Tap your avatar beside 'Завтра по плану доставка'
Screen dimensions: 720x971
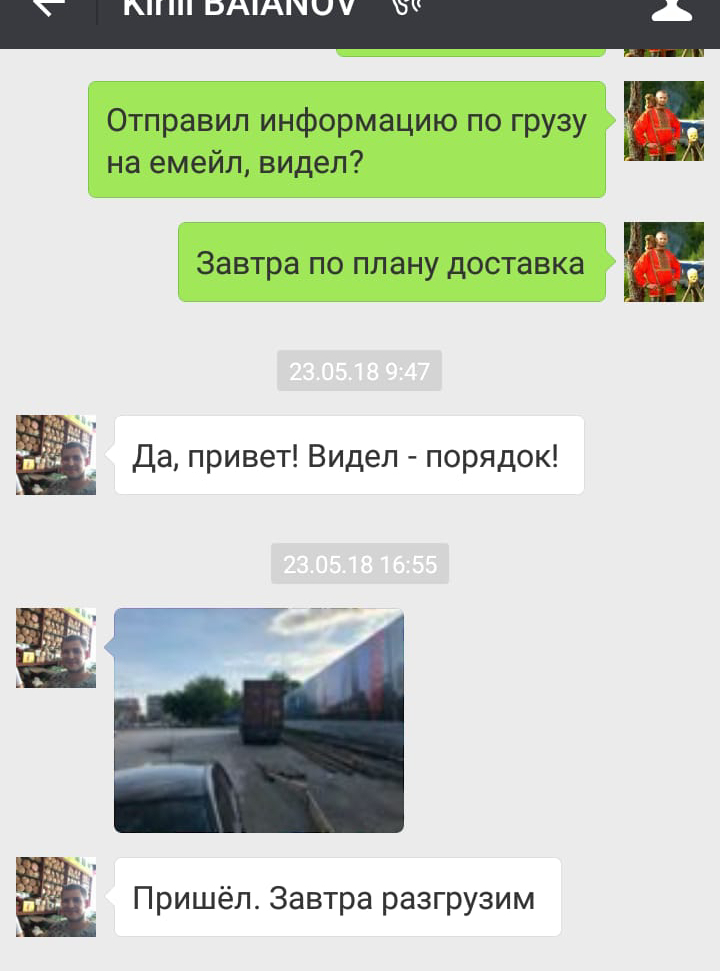tap(664, 262)
